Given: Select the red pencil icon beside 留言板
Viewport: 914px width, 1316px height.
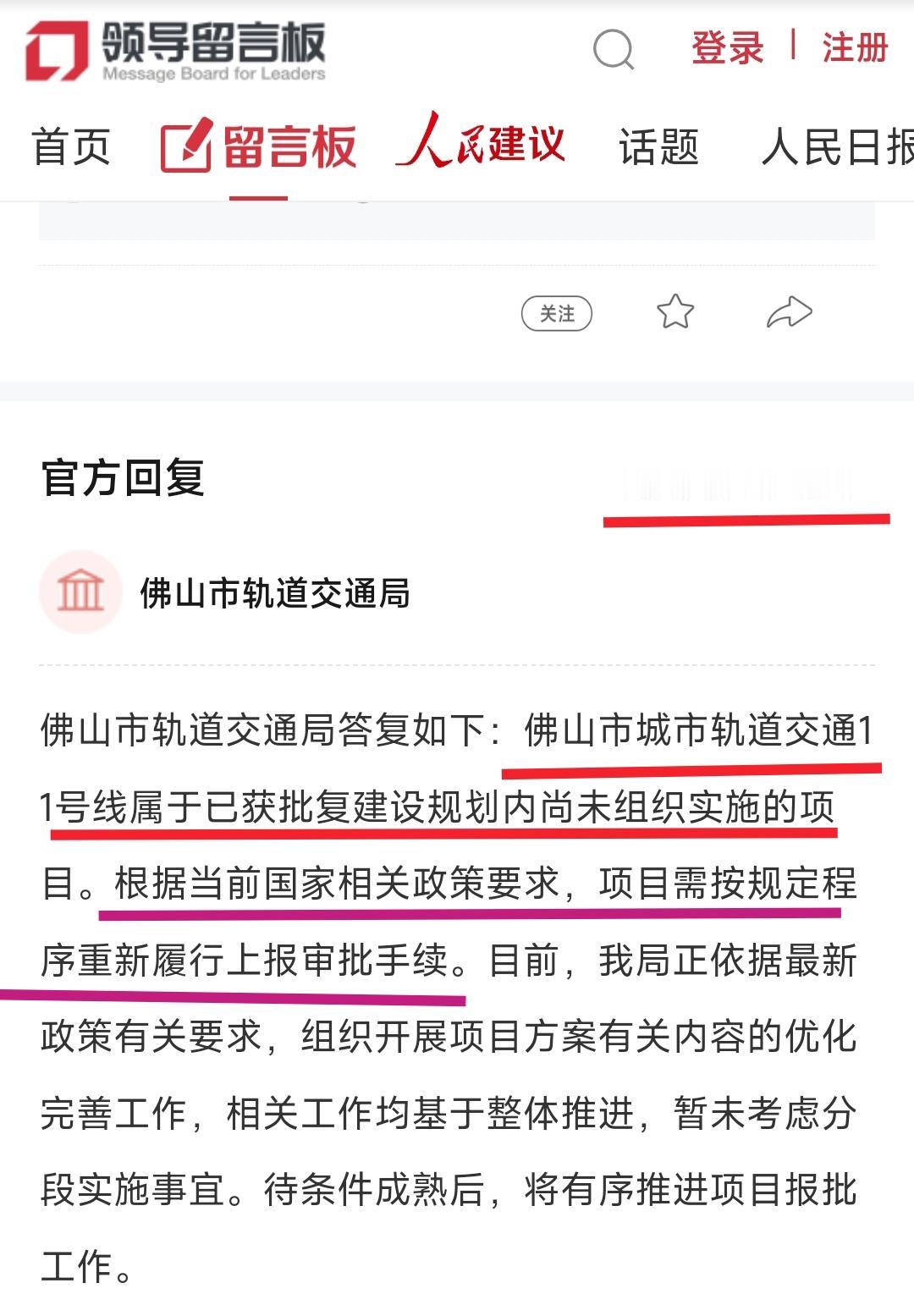Looking at the screenshot, I should (188, 144).
